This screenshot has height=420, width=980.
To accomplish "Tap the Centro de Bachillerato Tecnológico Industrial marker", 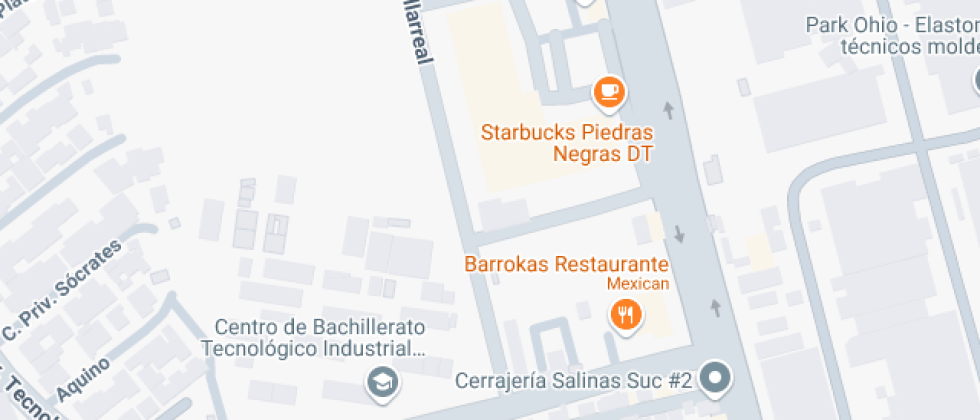I will pyautogui.click(x=381, y=382).
